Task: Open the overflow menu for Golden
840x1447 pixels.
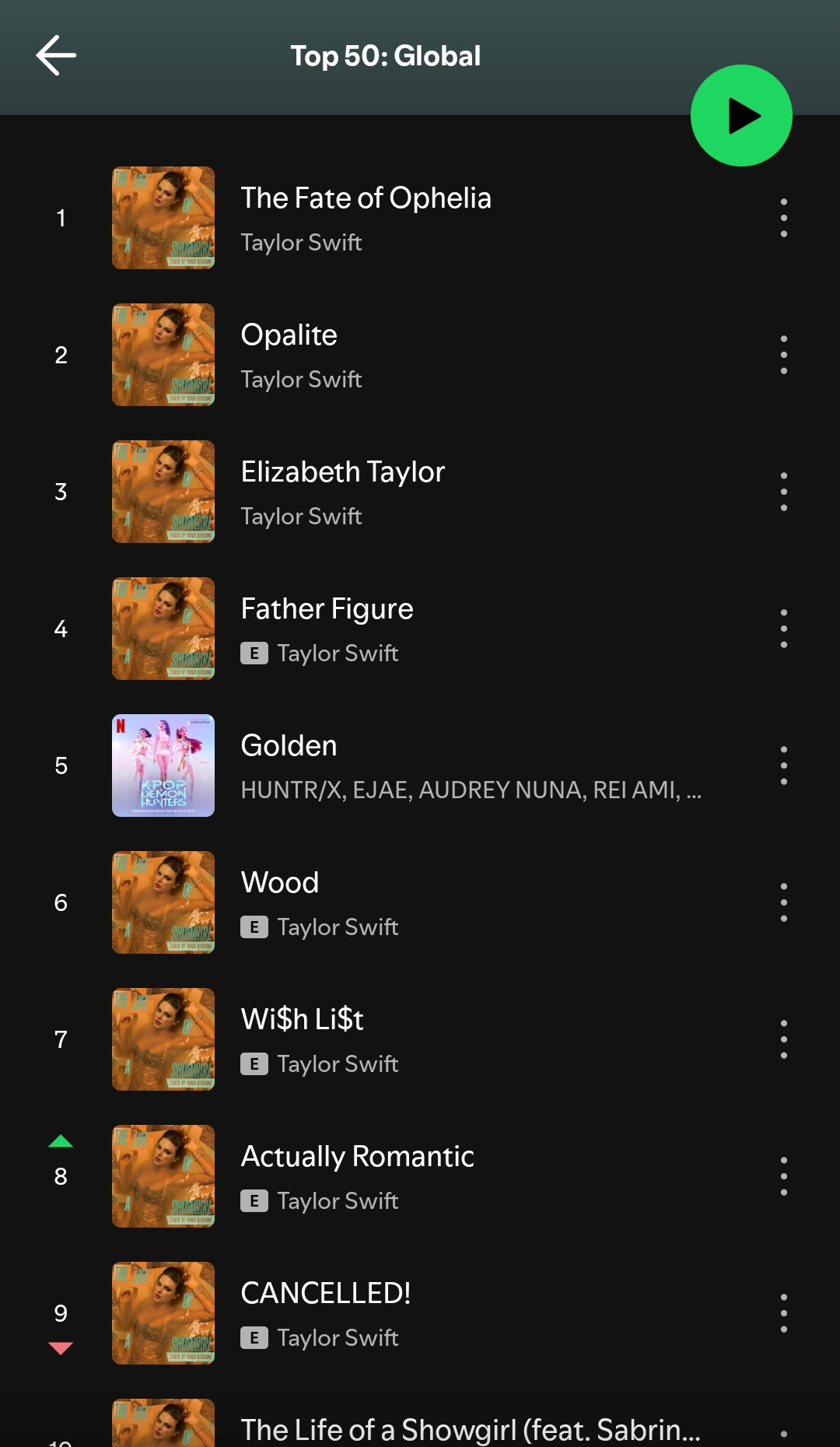Action: click(783, 766)
